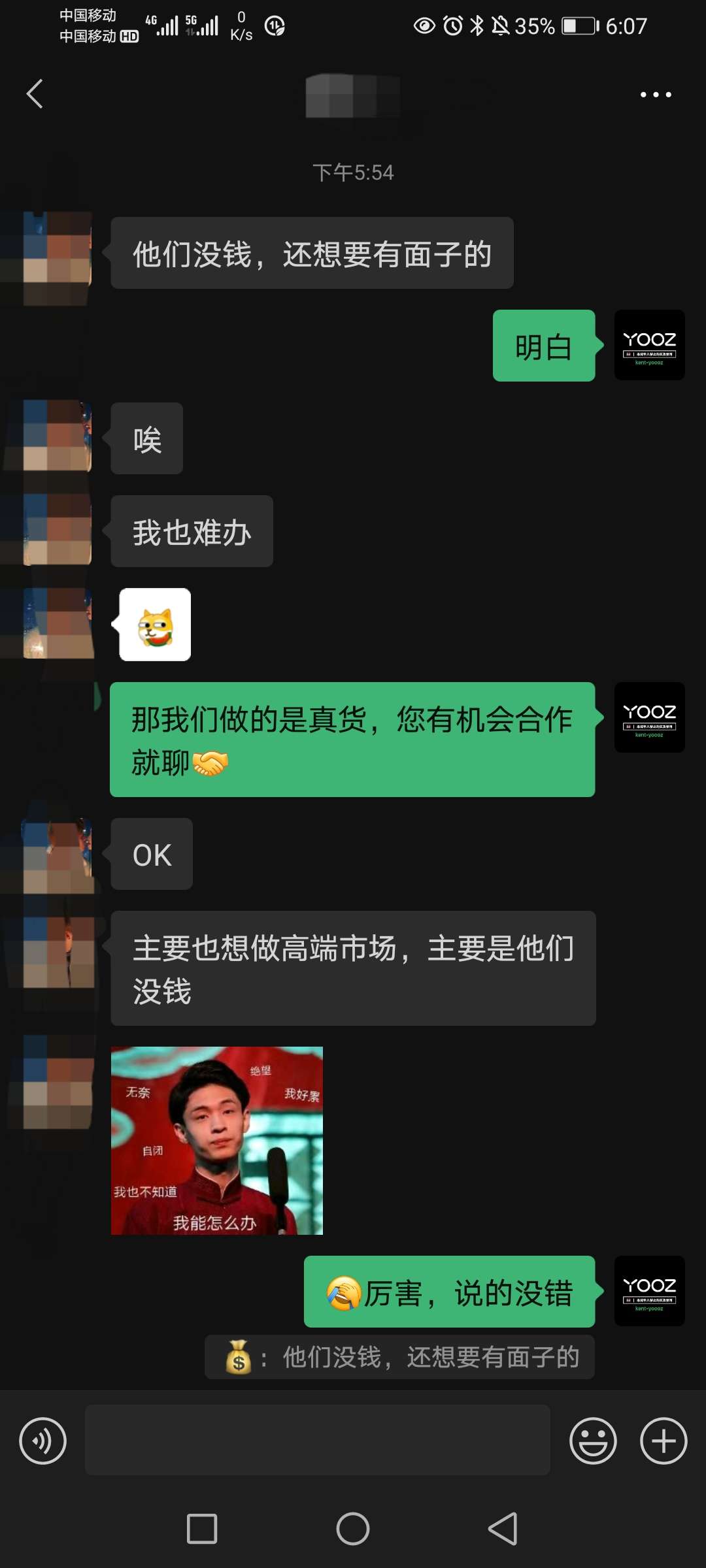Tap the 主要也想做高端市场 message bubble

pyautogui.click(x=353, y=968)
